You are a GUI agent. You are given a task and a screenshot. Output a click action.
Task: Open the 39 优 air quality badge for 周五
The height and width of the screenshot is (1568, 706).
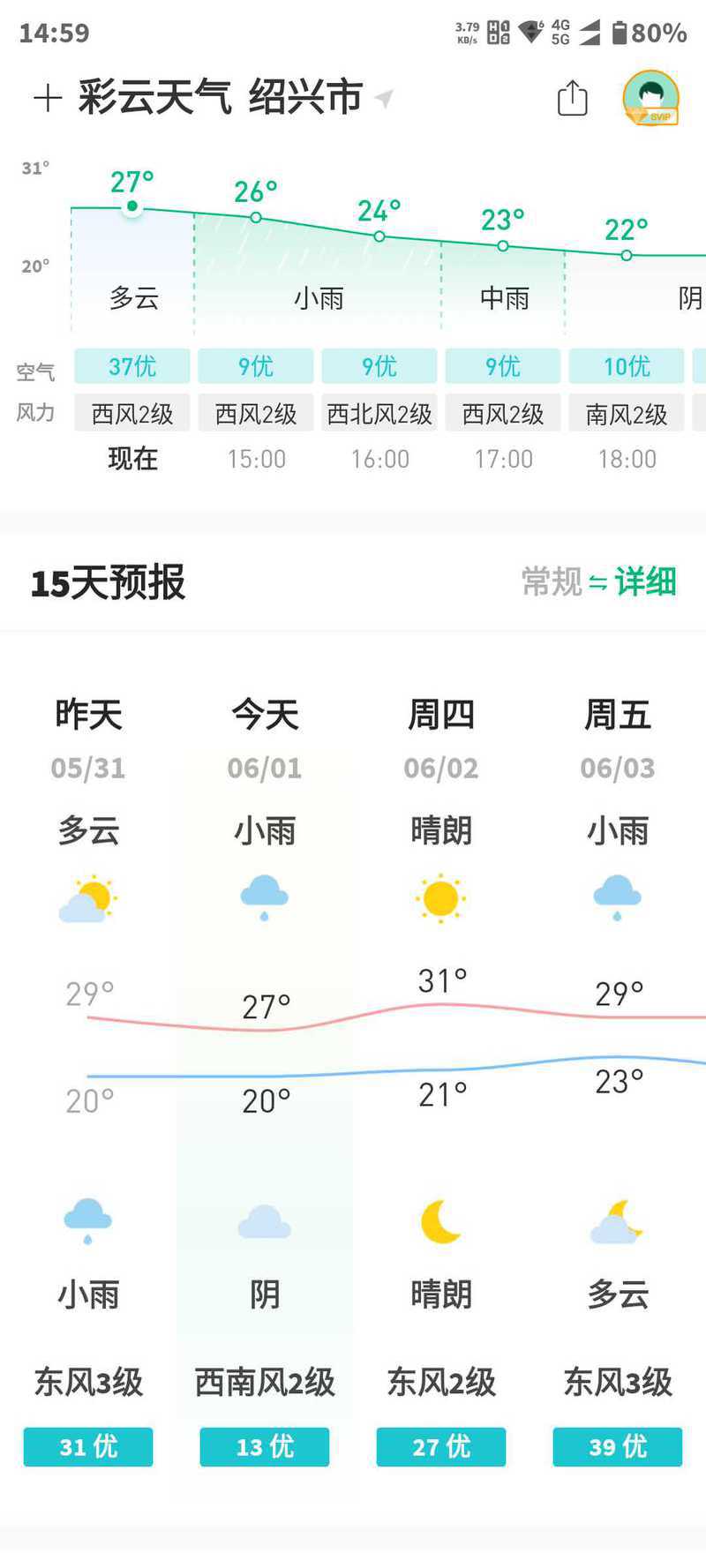click(618, 1446)
